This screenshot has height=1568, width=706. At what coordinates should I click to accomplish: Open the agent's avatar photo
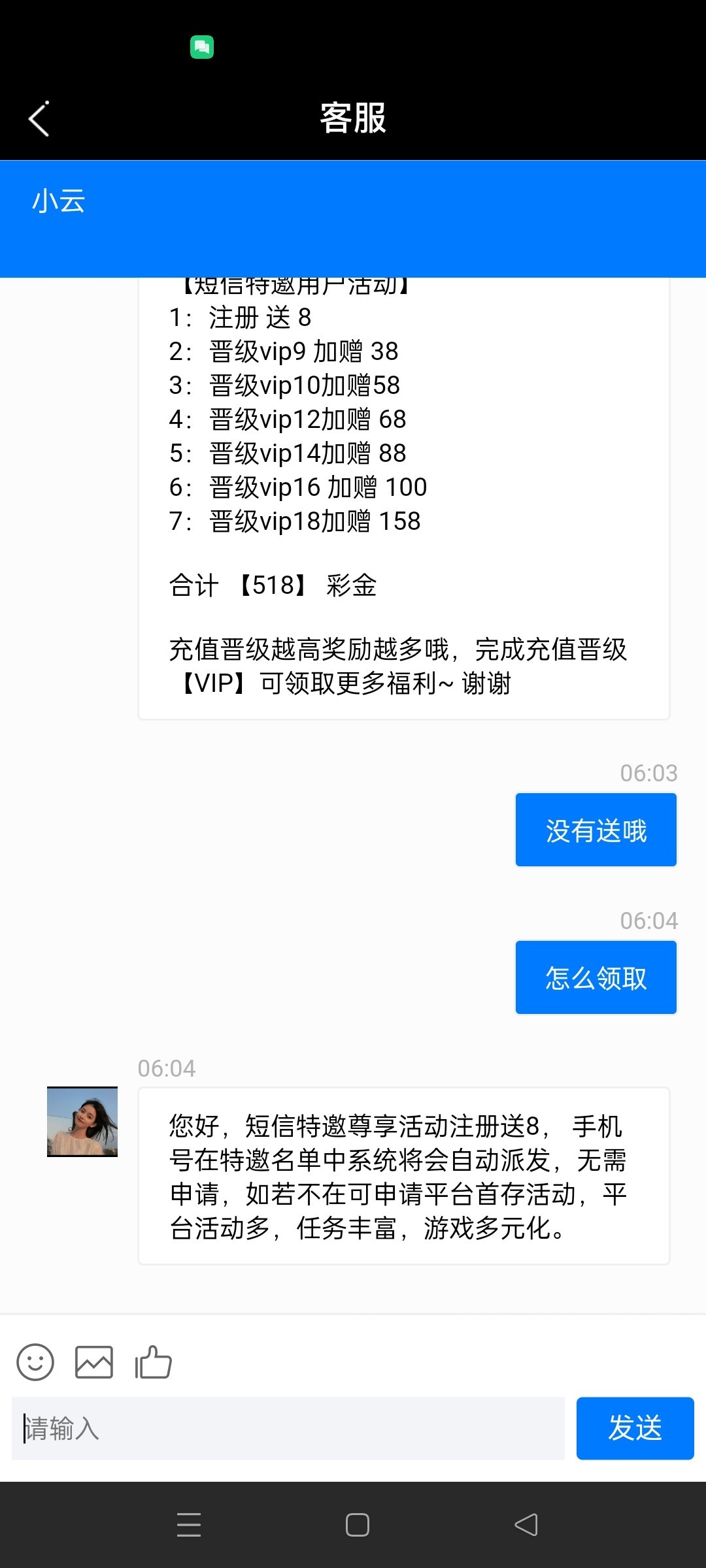pos(82,1122)
